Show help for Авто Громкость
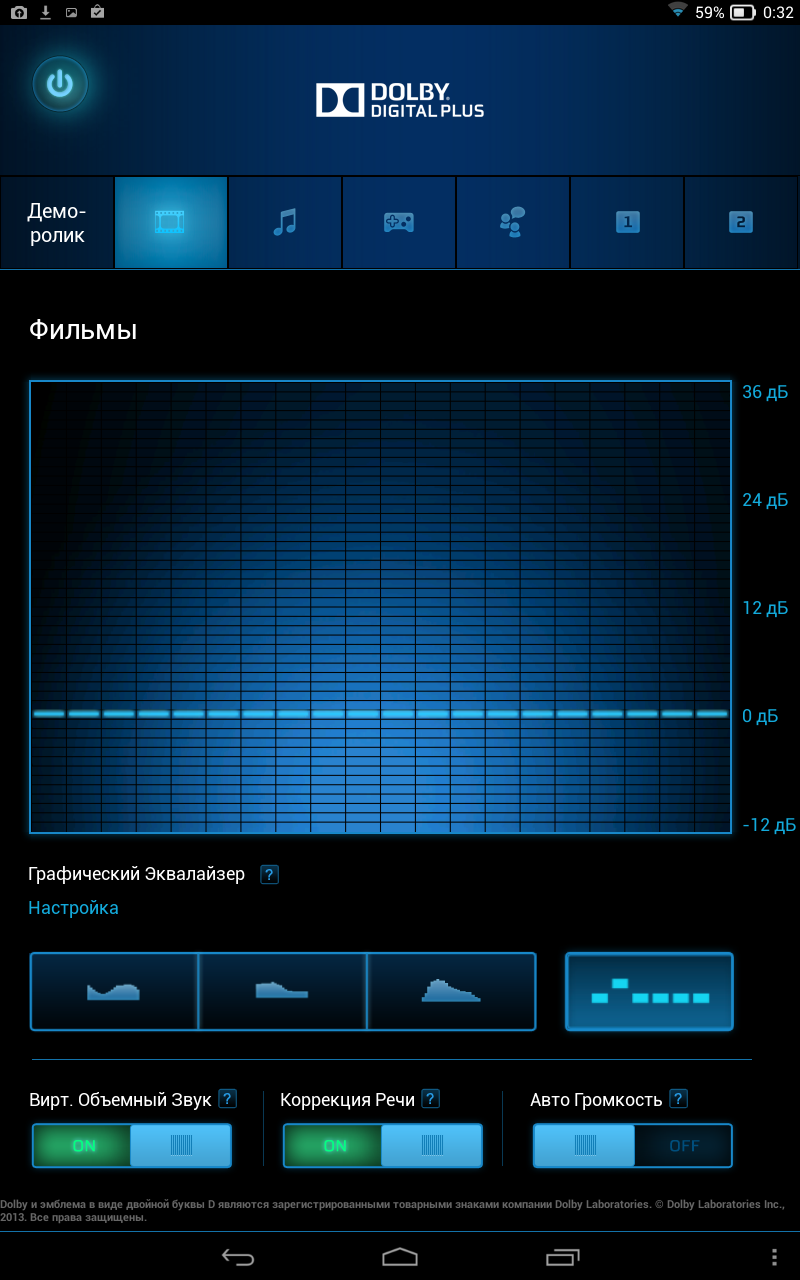 coord(679,1099)
